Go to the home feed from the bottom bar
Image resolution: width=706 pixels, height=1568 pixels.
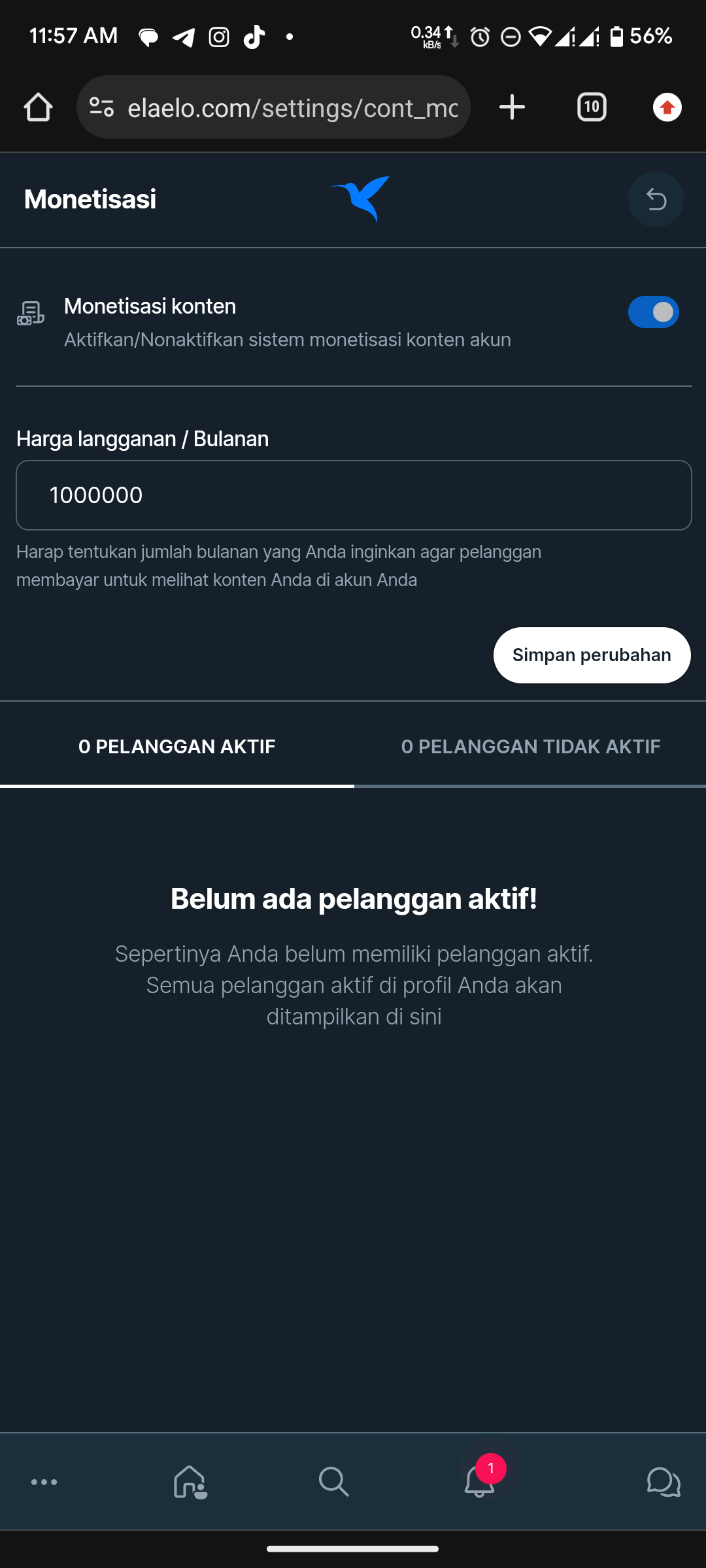tap(190, 1482)
